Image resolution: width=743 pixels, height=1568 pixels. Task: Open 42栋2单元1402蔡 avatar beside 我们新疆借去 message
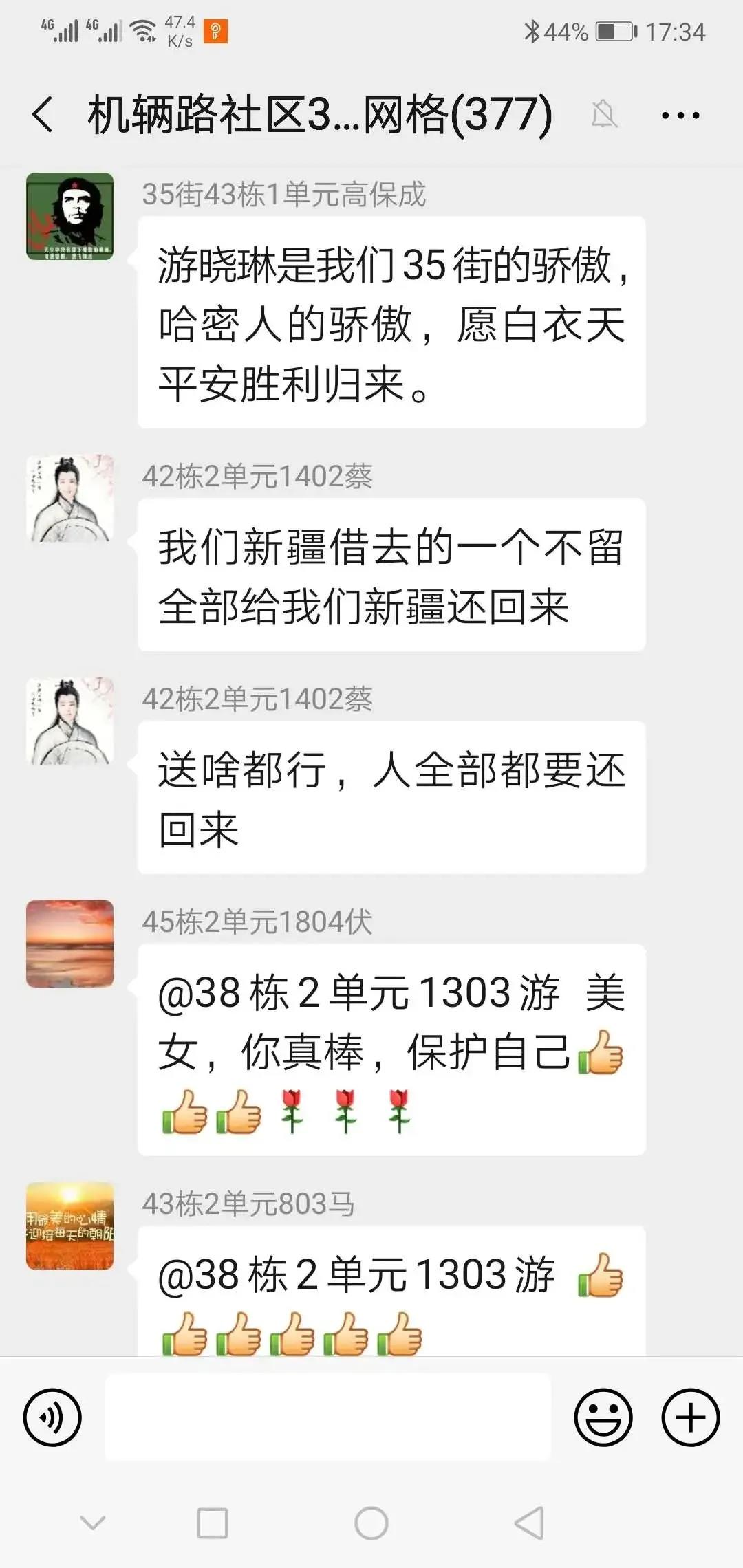pos(69,498)
